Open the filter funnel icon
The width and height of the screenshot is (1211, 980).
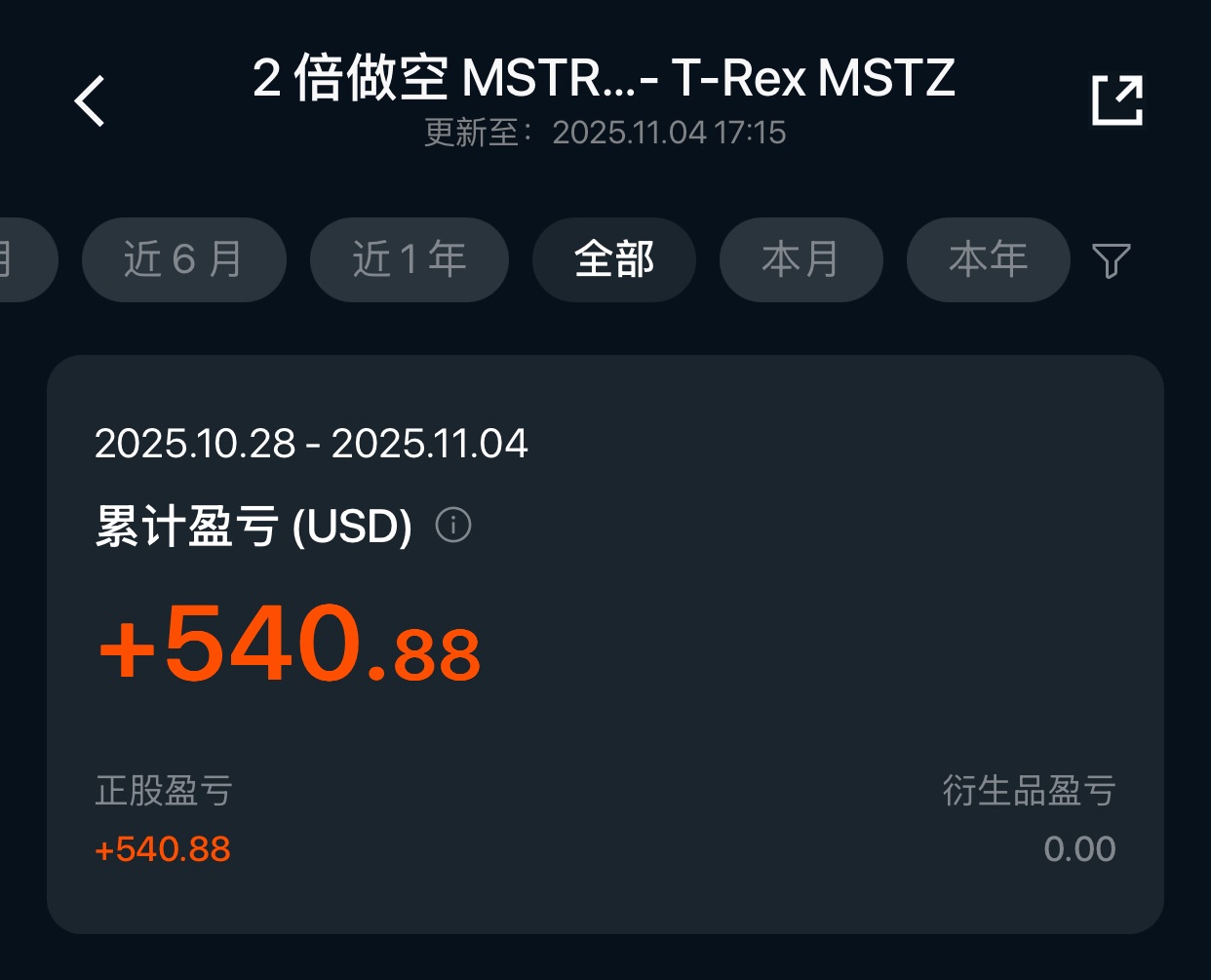pos(1112,260)
